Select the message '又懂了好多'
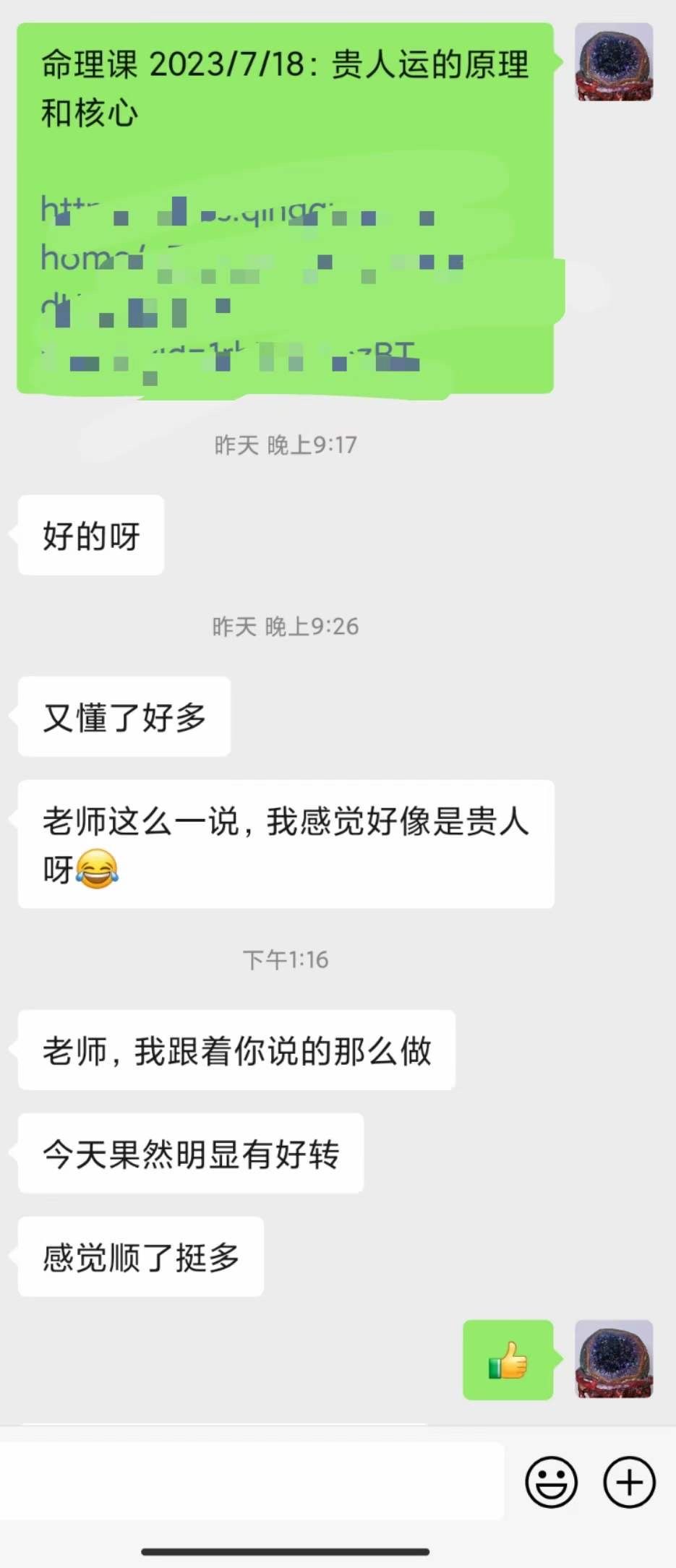676x1568 pixels. point(123,716)
